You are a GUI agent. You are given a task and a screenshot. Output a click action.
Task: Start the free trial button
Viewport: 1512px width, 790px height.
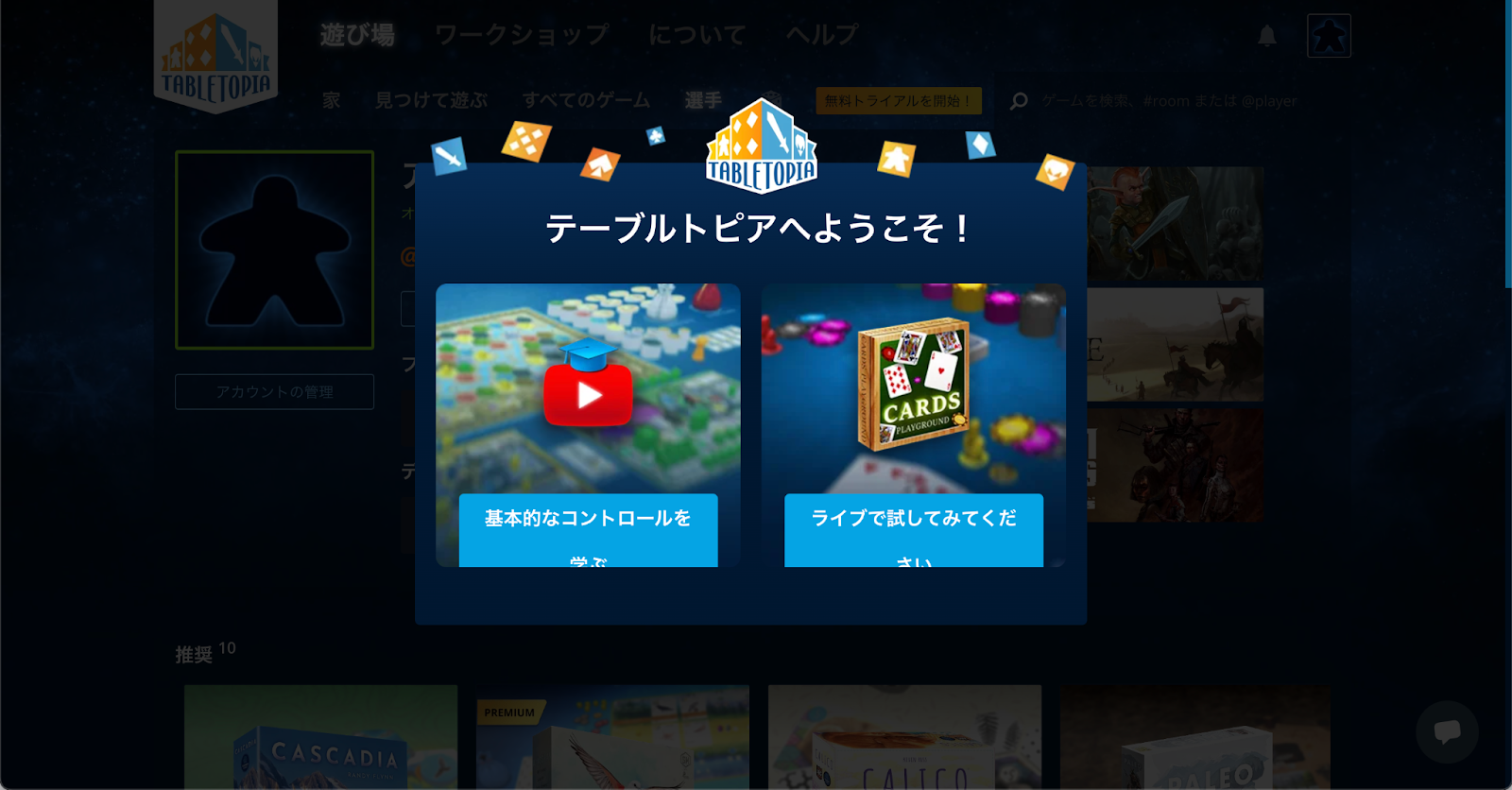(x=898, y=100)
